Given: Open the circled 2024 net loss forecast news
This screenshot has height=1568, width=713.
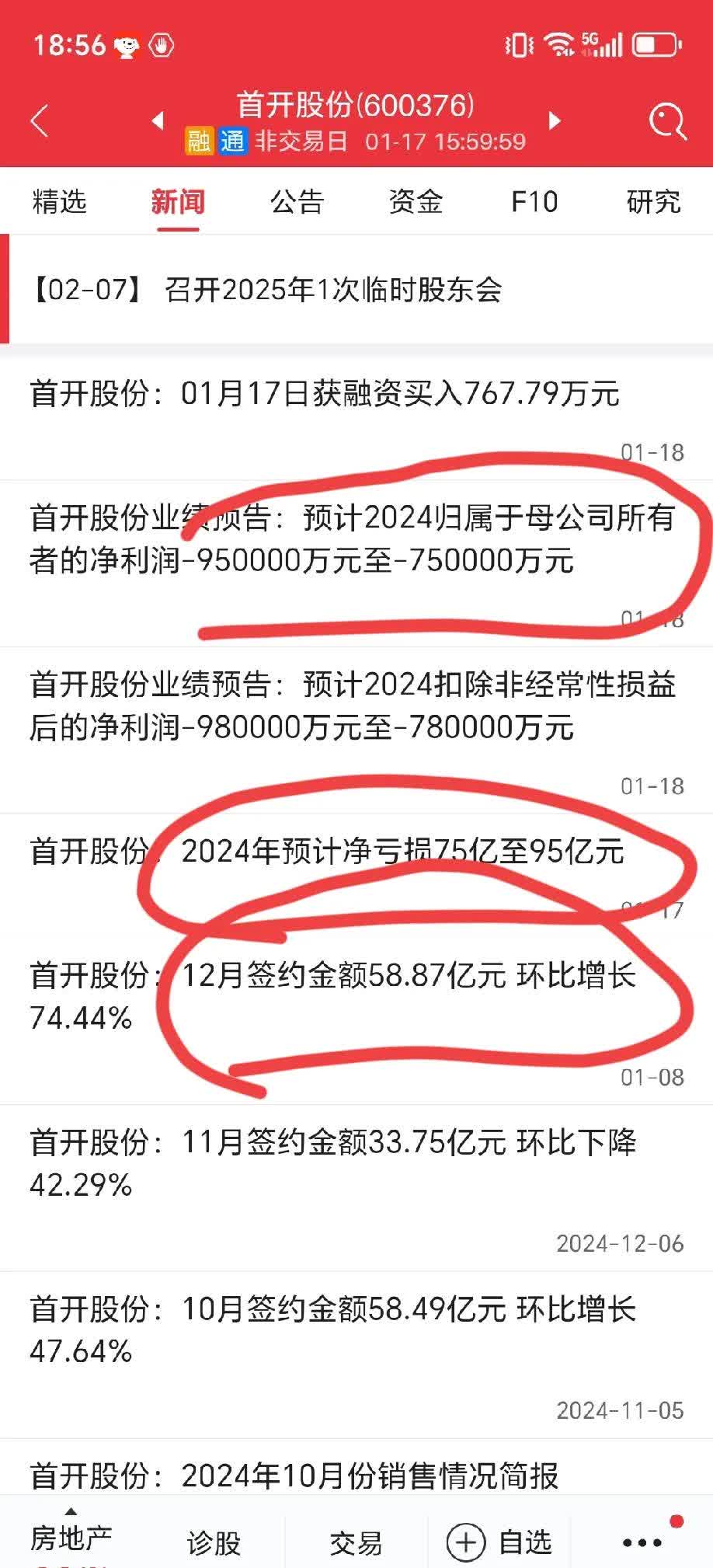Looking at the screenshot, I should 326,852.
